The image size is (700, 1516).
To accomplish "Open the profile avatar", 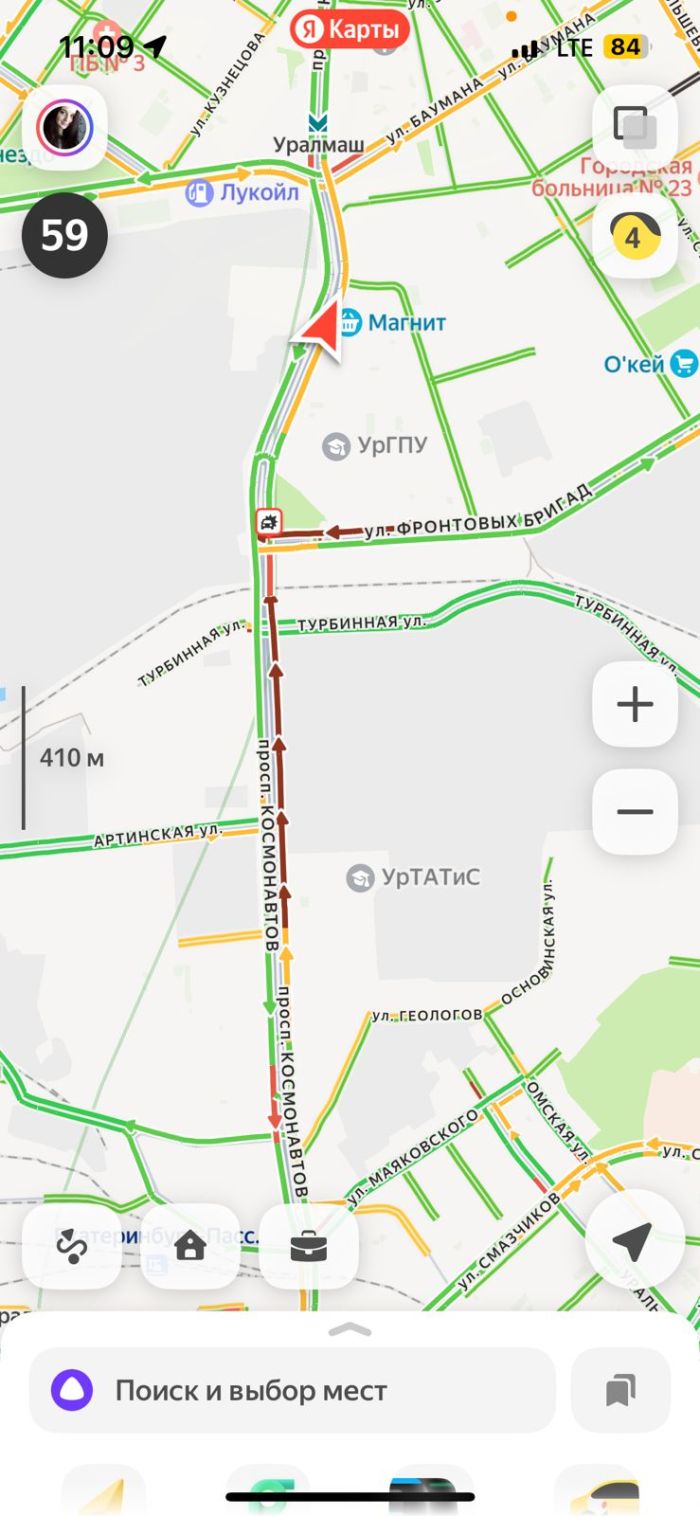I will click(x=64, y=127).
